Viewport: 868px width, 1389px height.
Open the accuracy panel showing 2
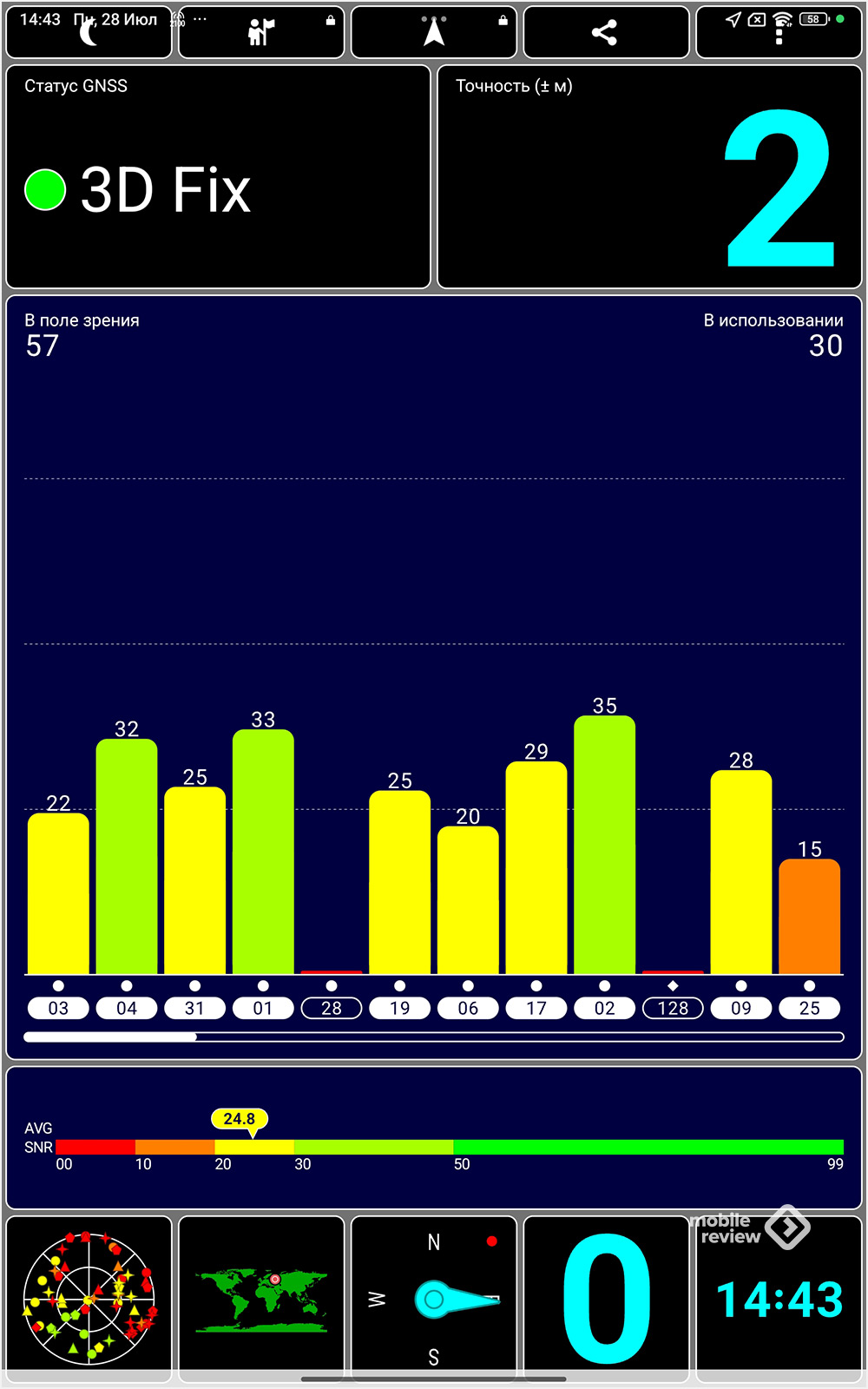[649, 176]
